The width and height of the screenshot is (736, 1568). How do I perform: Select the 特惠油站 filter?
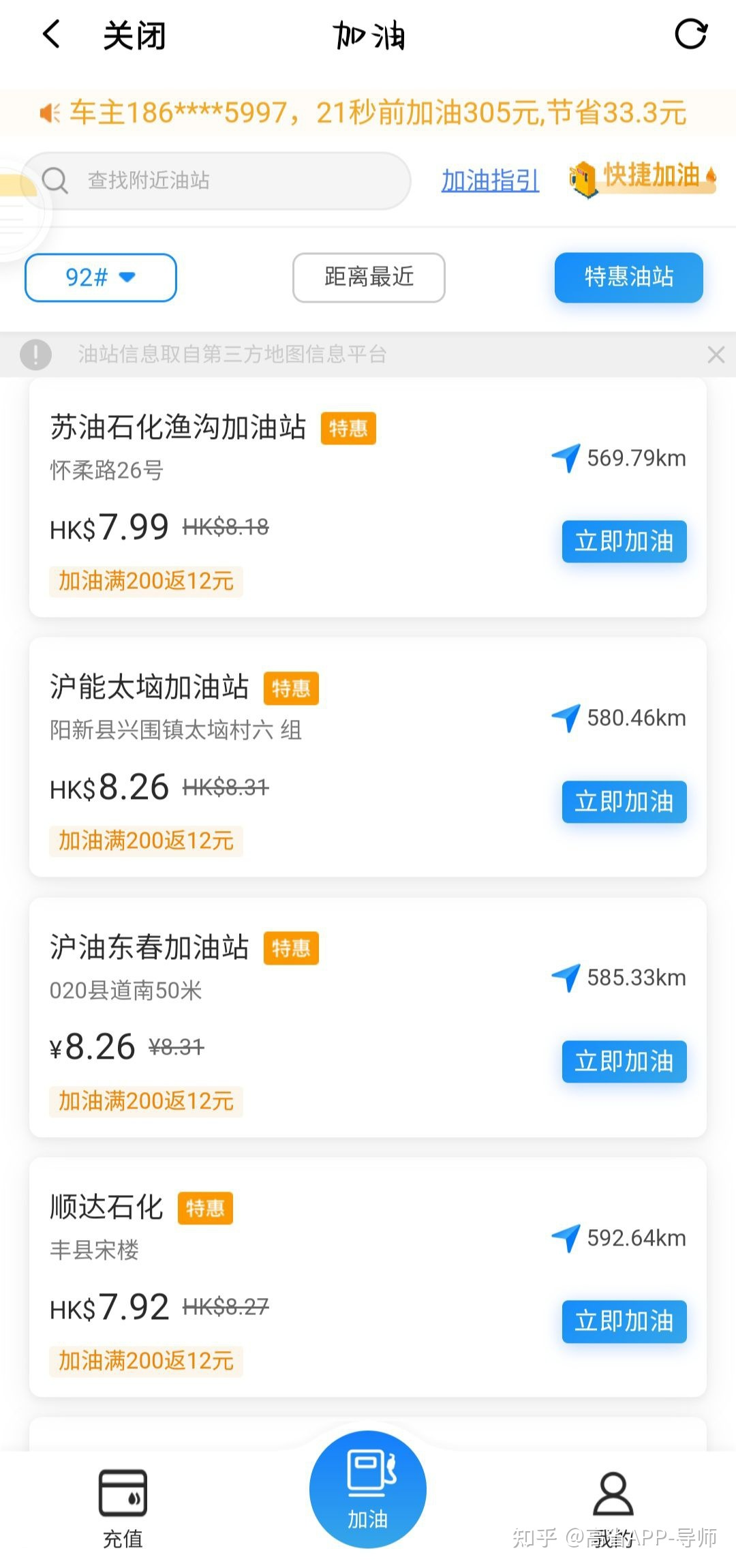628,277
